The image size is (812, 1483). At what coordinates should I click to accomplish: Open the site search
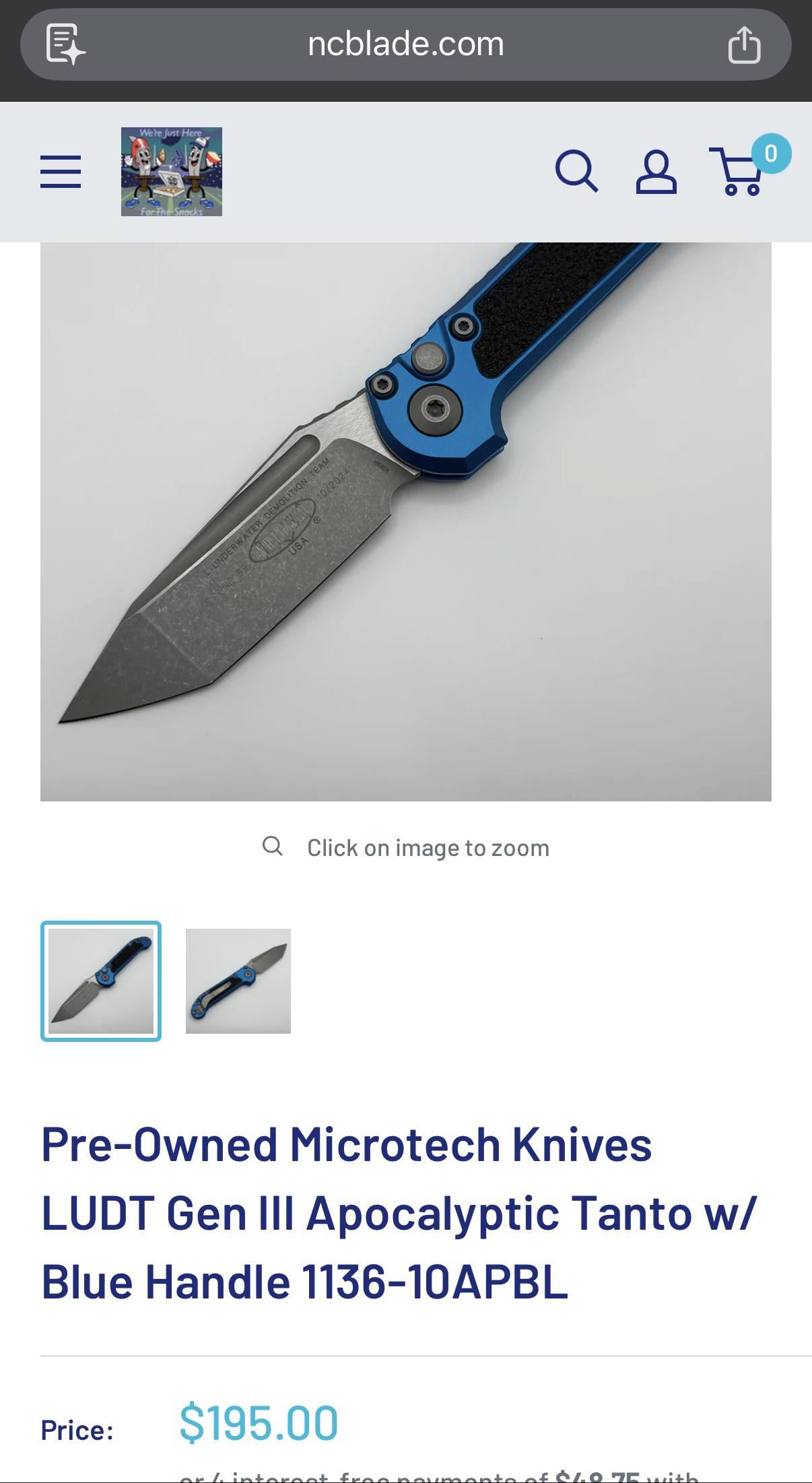click(576, 172)
